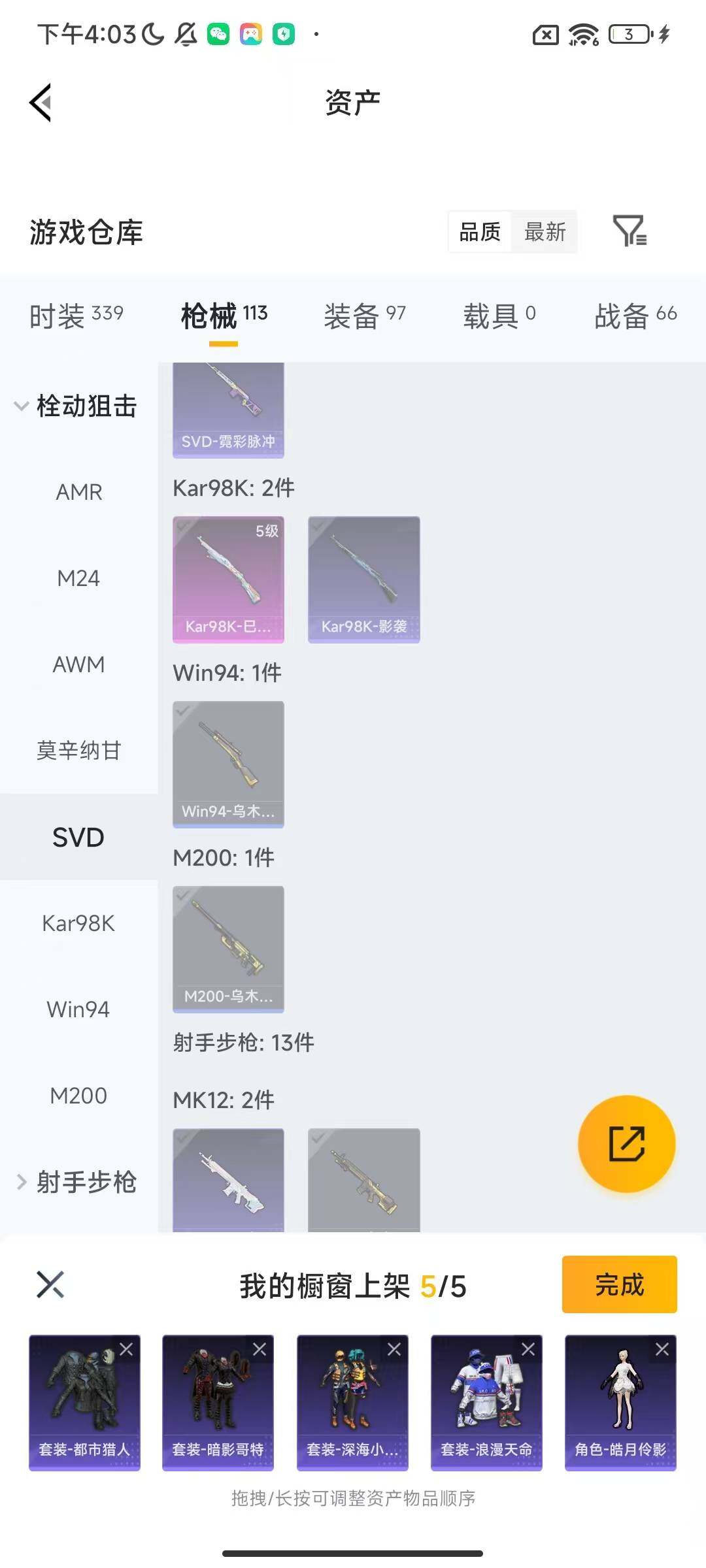Screen dimensions: 706x1568
Task: Jump to M24 in the side list
Action: tap(78, 578)
